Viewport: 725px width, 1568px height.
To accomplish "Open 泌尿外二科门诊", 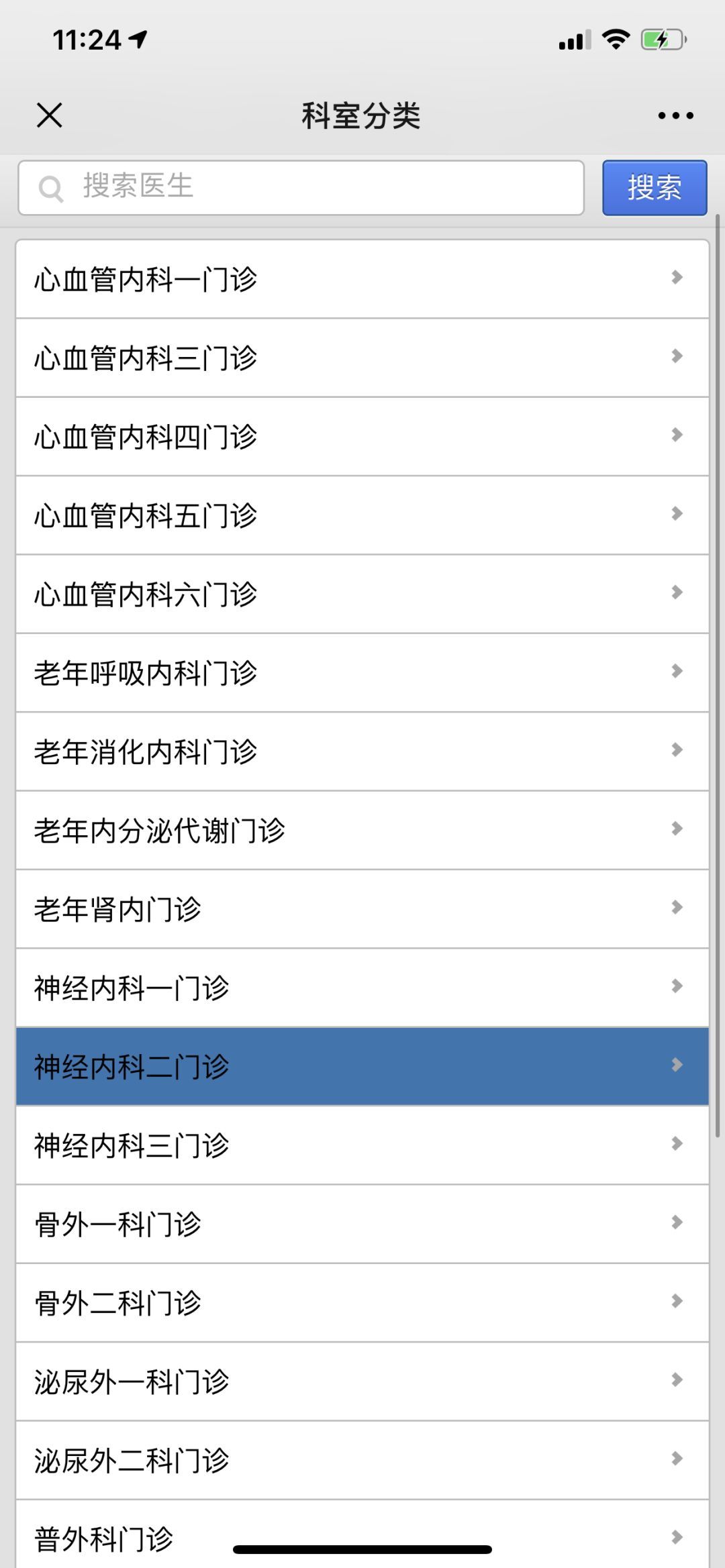I will click(x=362, y=1460).
